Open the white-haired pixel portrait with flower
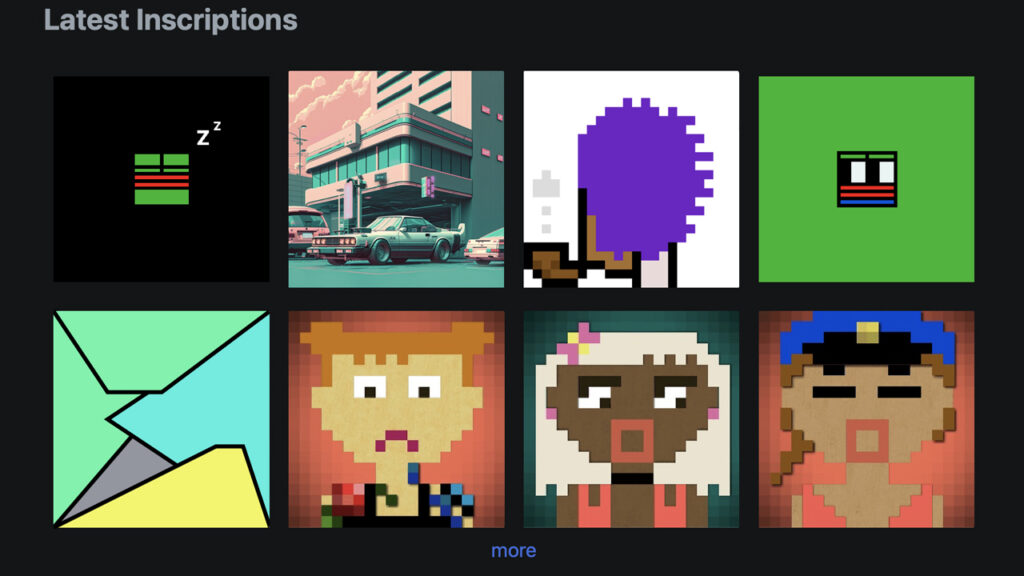 click(x=631, y=419)
